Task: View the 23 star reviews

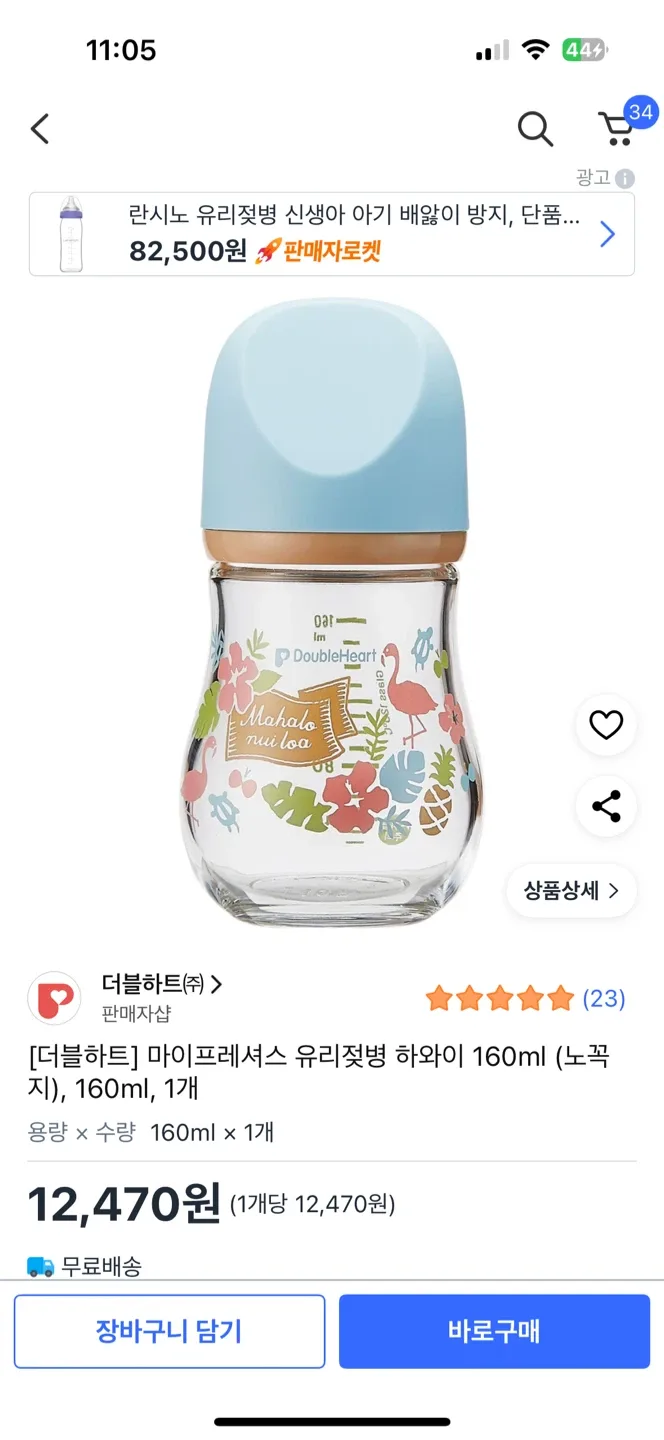Action: (526, 998)
